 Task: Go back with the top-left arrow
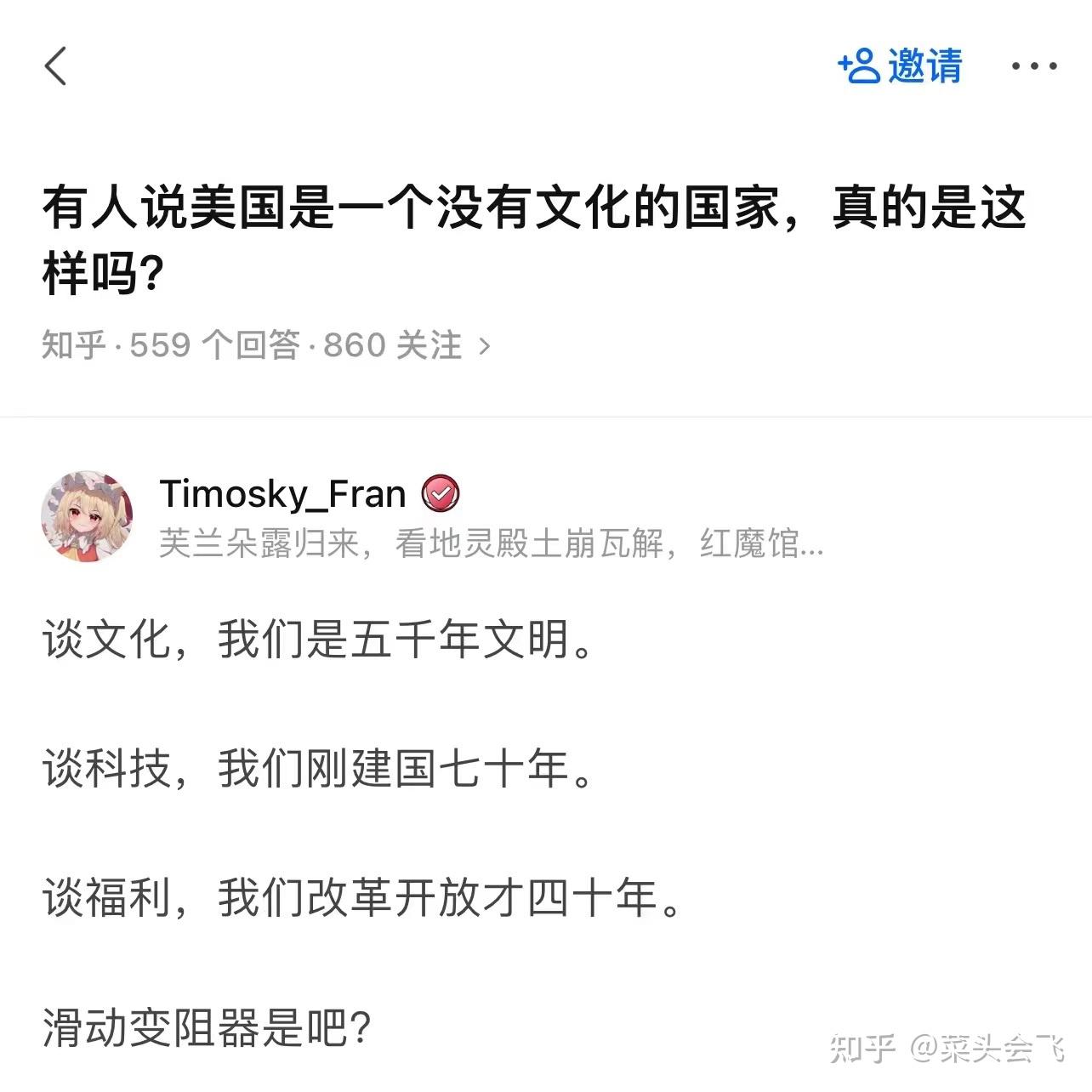pos(55,66)
